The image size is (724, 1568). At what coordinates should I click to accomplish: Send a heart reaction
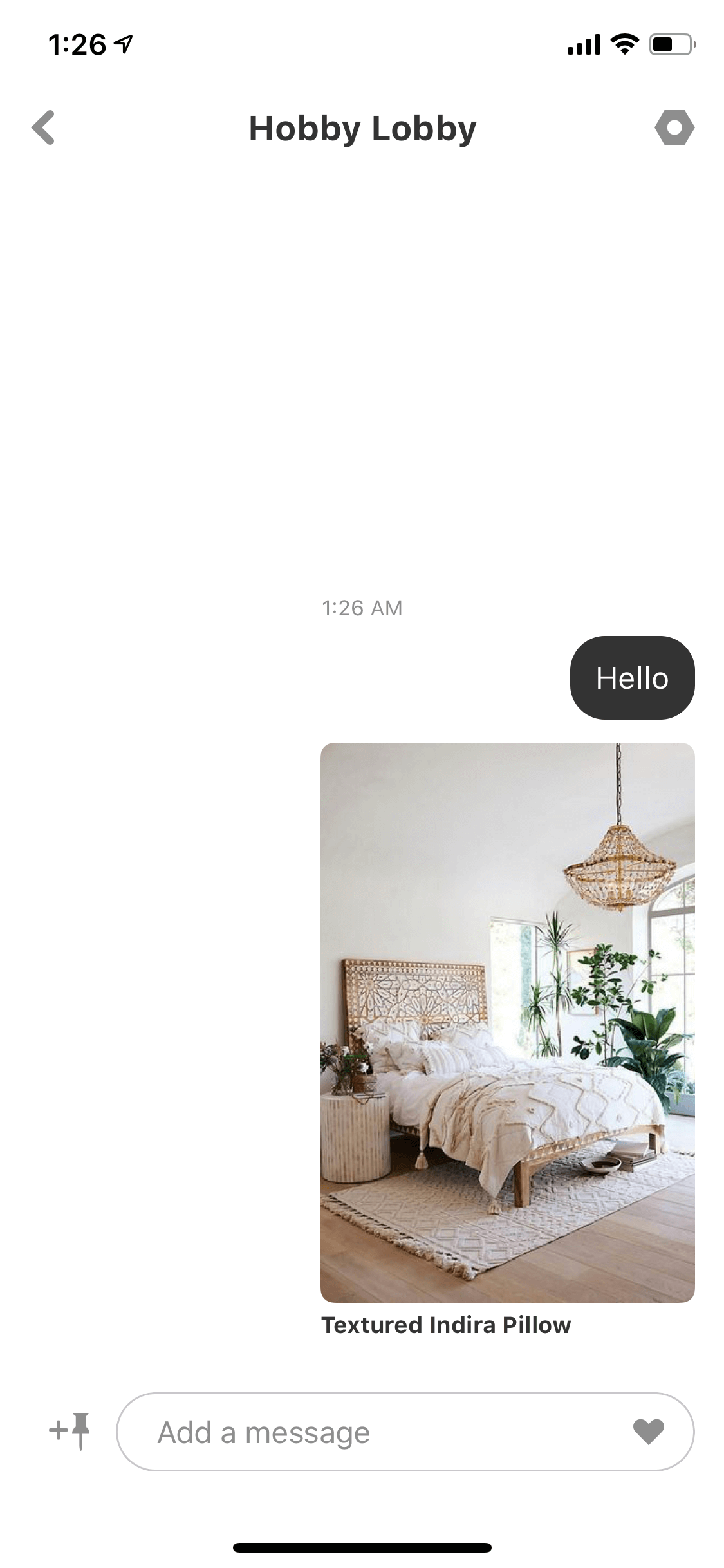coord(648,1432)
